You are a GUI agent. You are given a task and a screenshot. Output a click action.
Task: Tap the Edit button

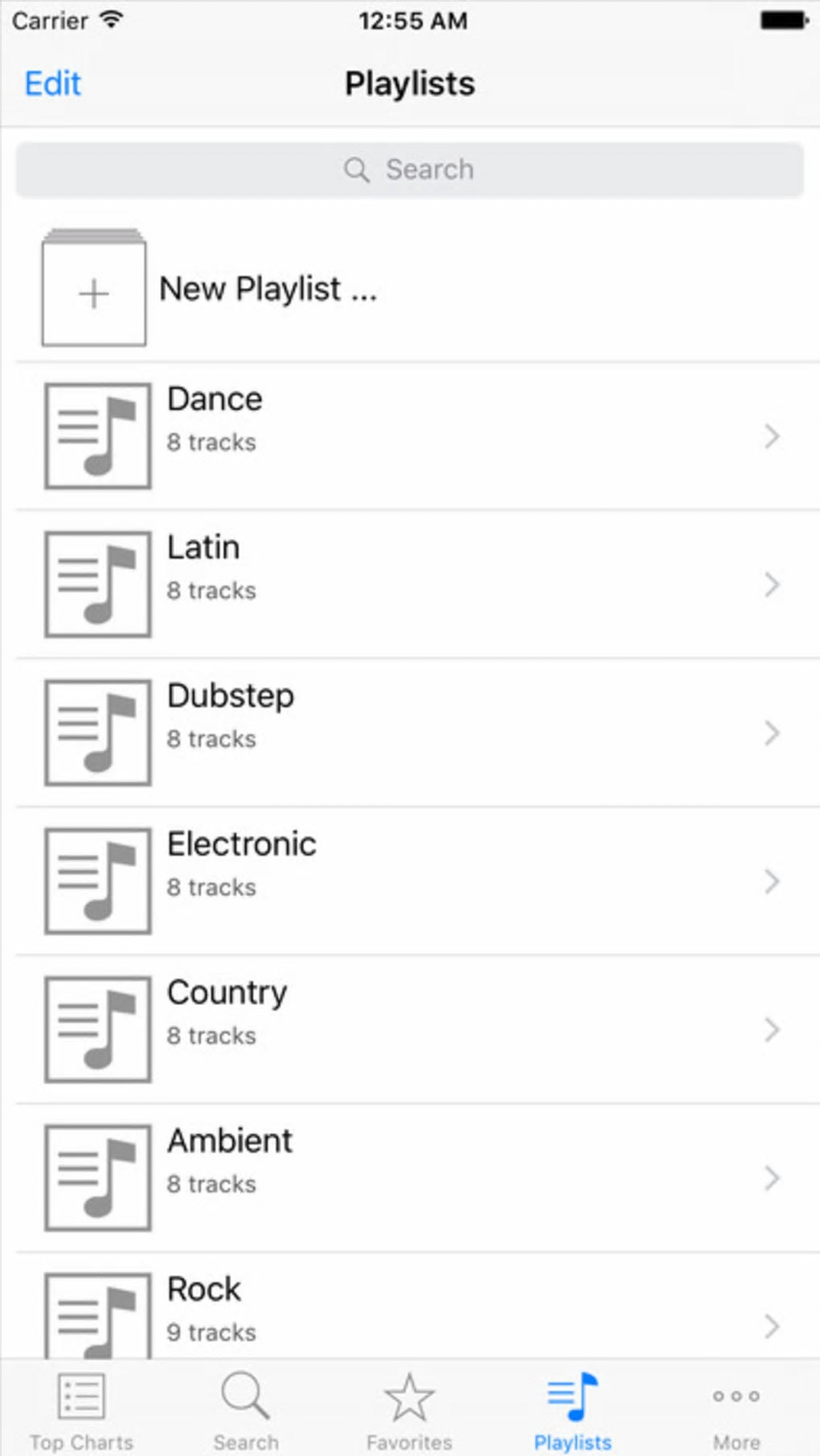(x=52, y=84)
